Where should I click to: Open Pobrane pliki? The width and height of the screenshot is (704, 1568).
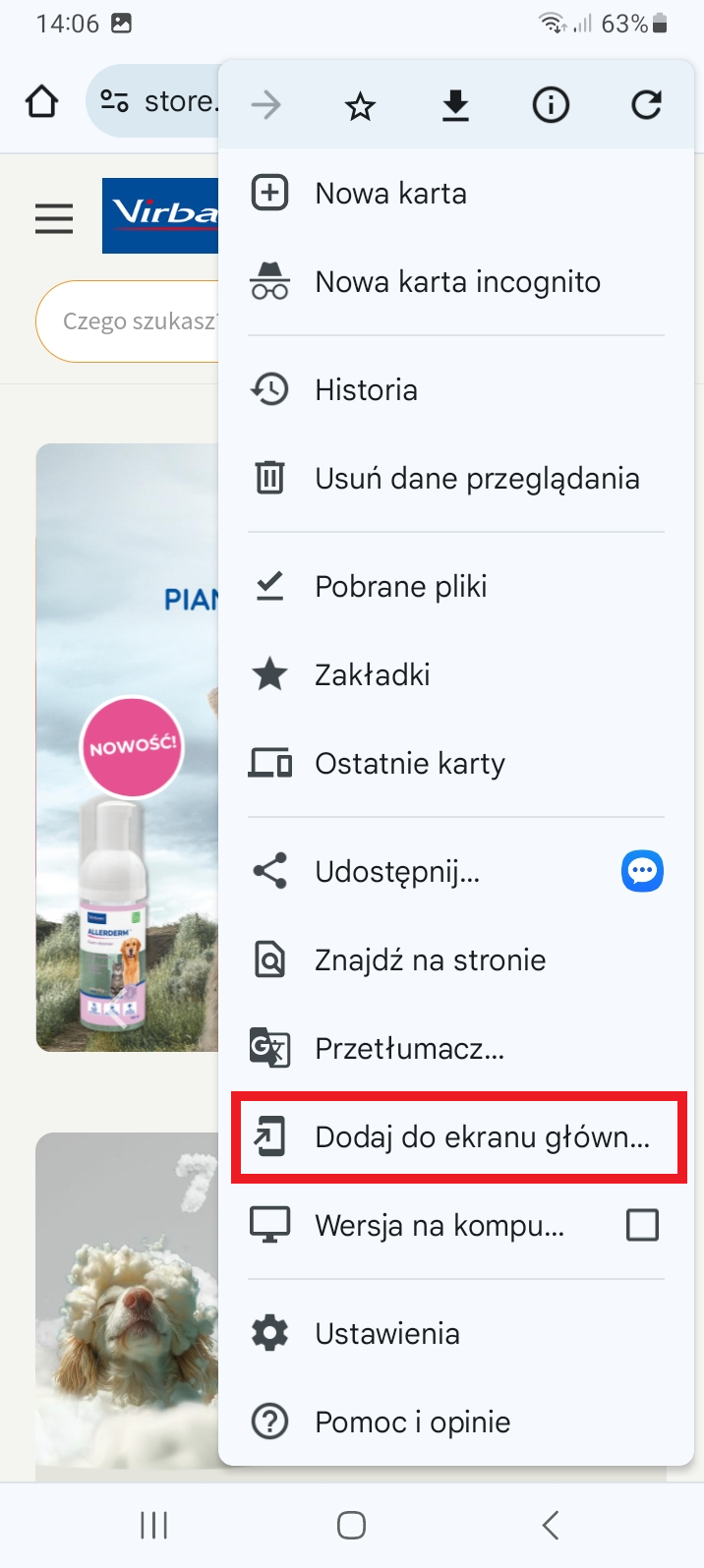(x=400, y=587)
